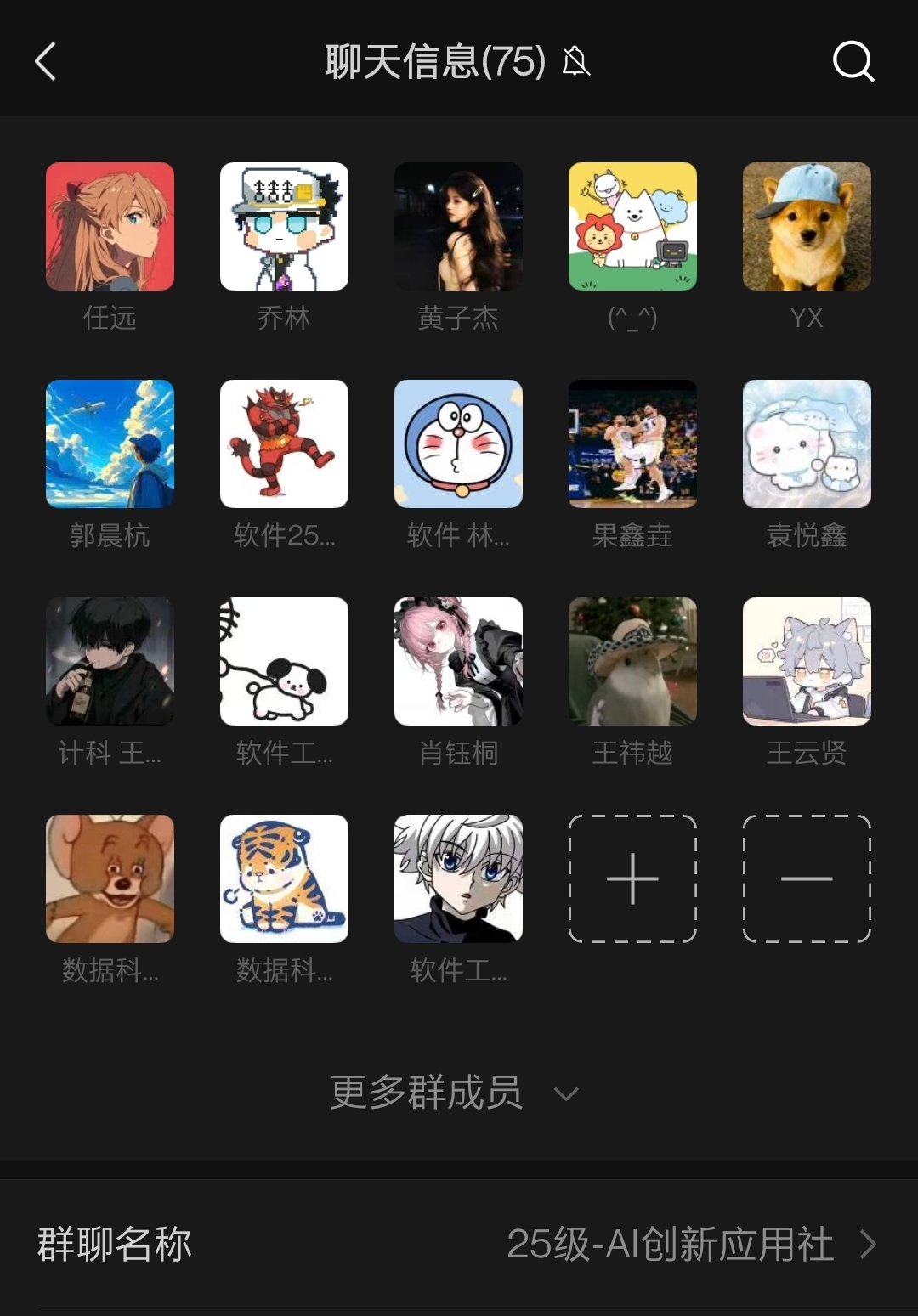Open 任远's avatar
This screenshot has width=918, height=1316.
(110, 225)
